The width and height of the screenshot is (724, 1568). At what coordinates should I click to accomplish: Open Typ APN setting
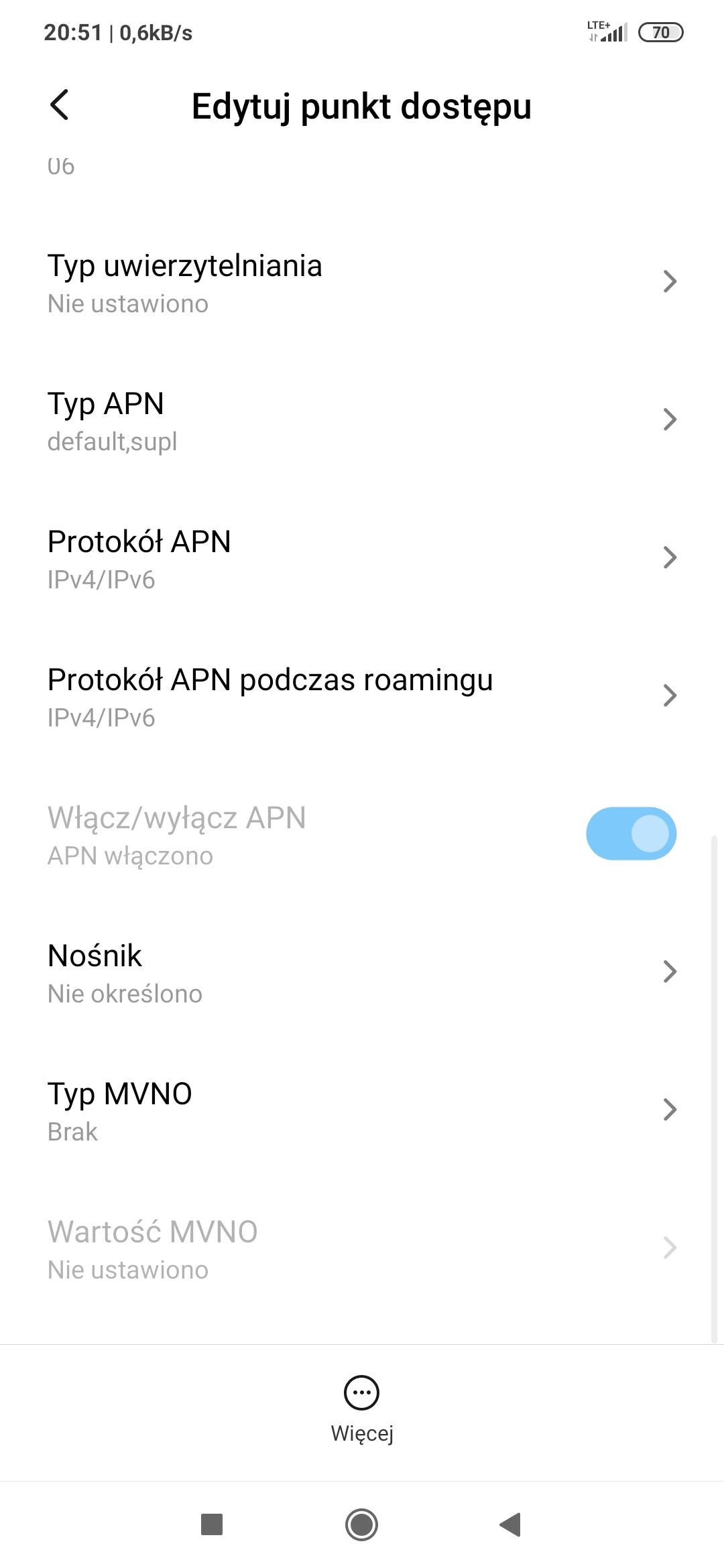coord(362,421)
